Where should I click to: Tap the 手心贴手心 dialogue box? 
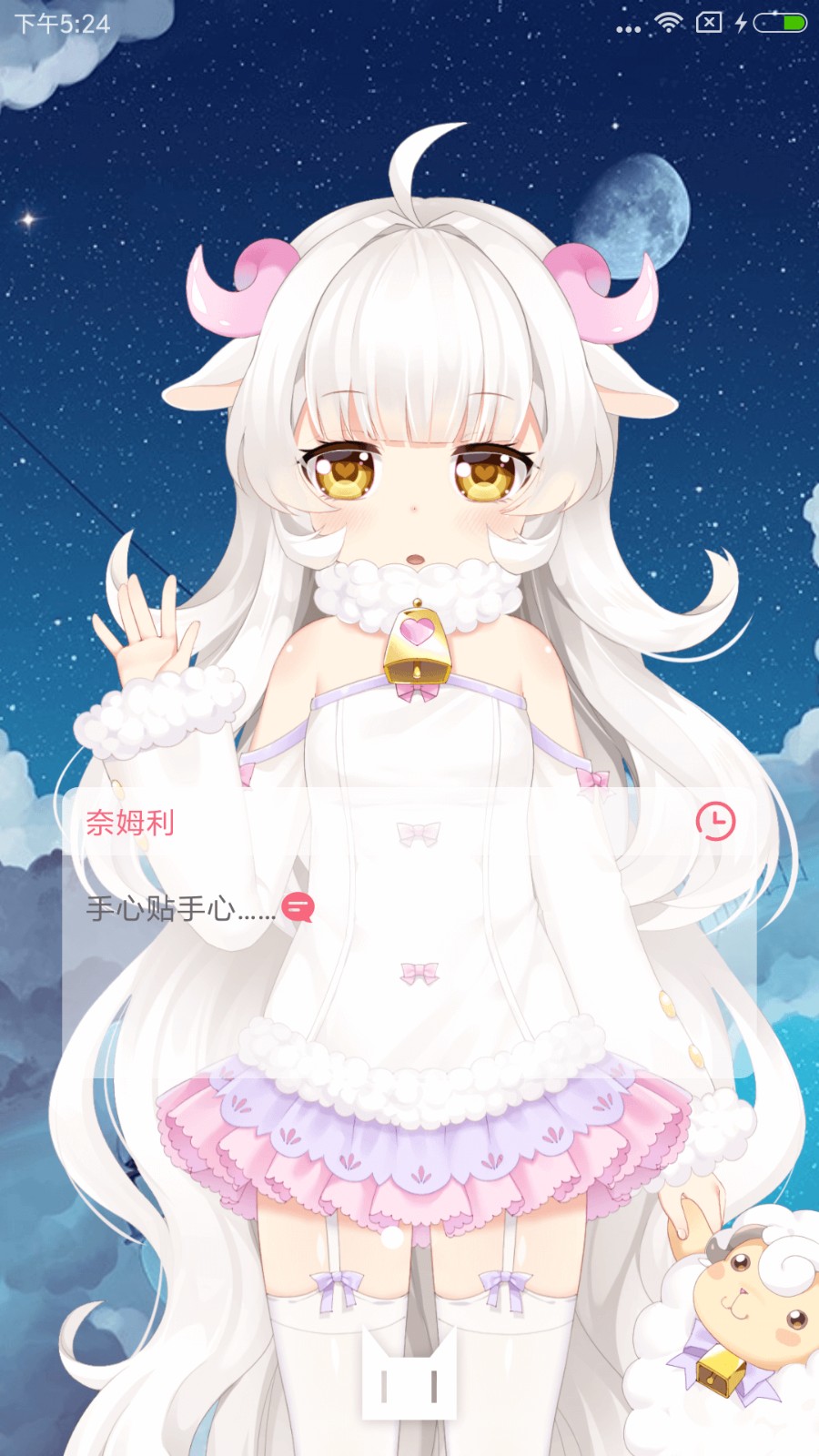pyautogui.click(x=409, y=965)
